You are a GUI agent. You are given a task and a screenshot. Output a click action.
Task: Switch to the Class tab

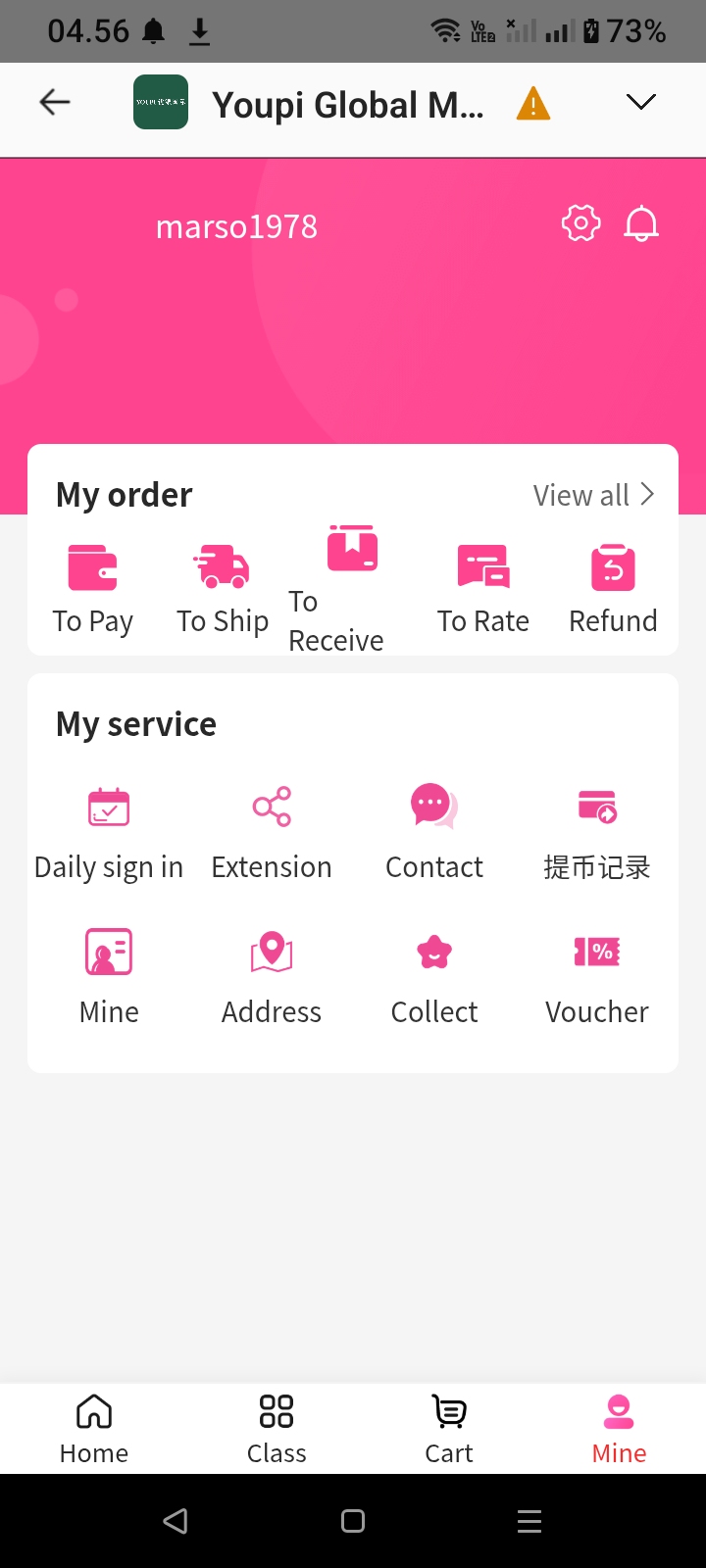(277, 1429)
